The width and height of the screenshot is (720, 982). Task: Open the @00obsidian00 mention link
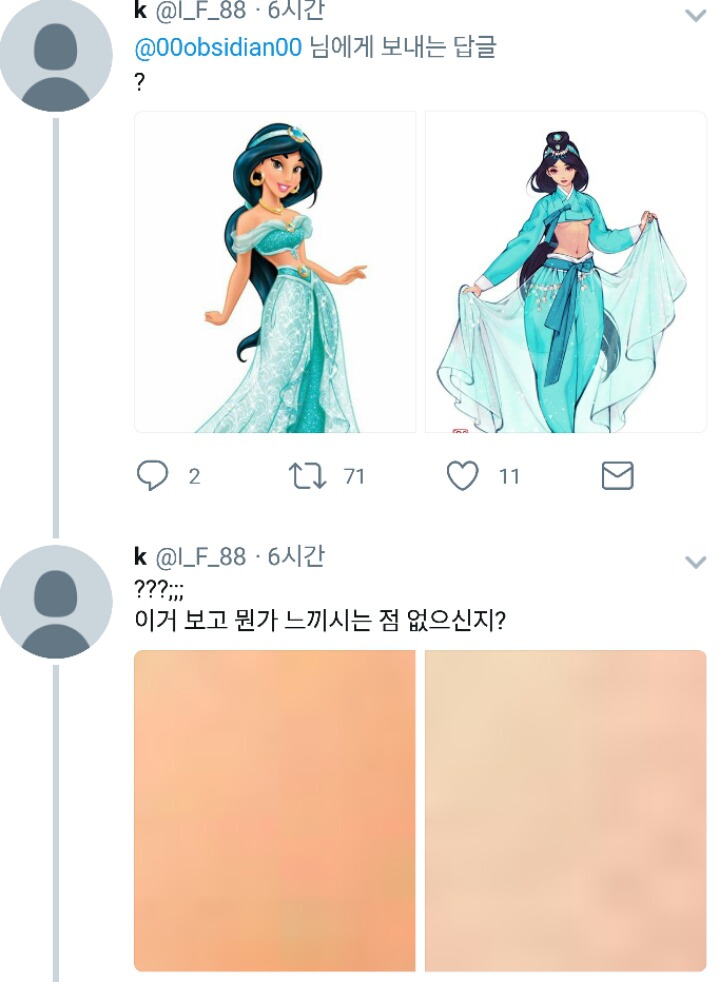click(217, 47)
